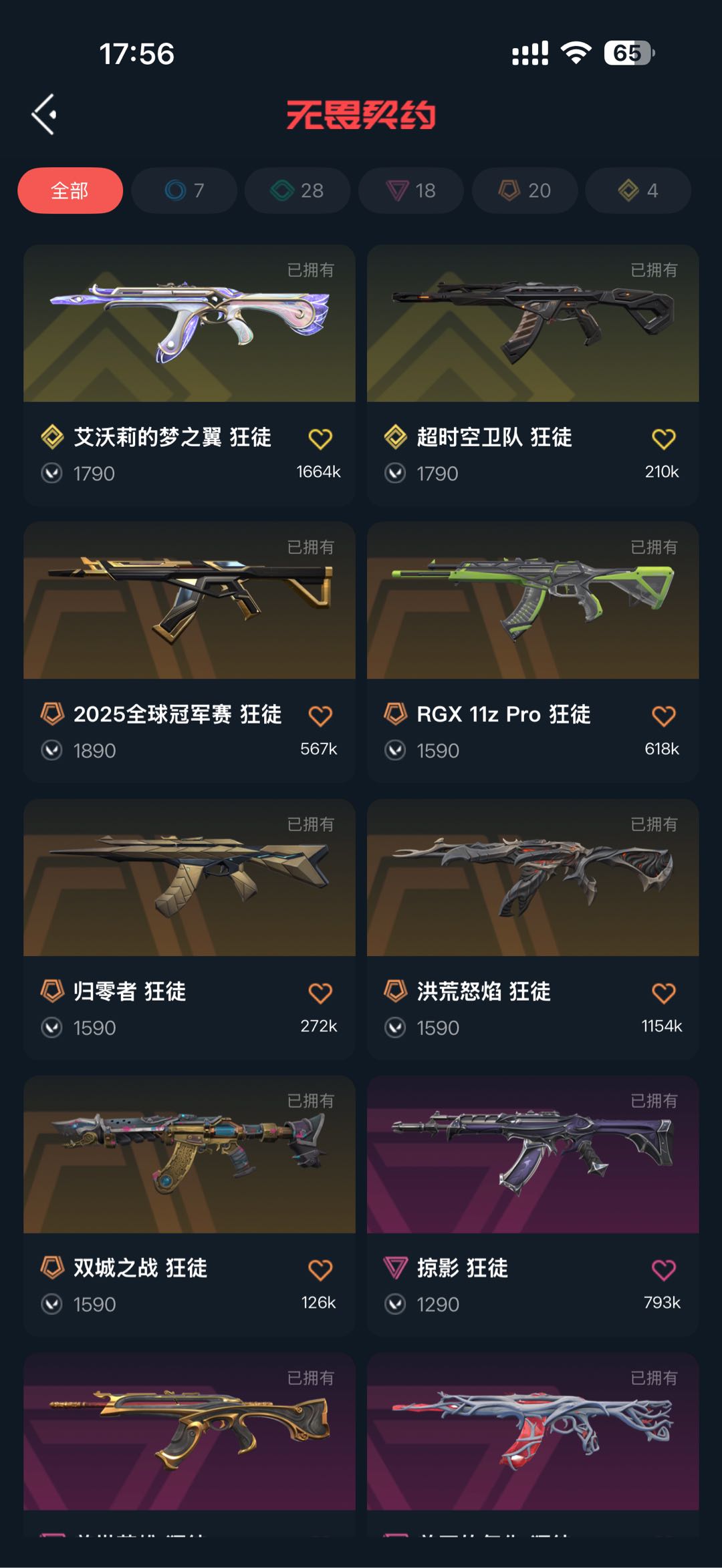Open the 归零者 狂徒 skin card
This screenshot has width=722, height=1568.
(189, 879)
